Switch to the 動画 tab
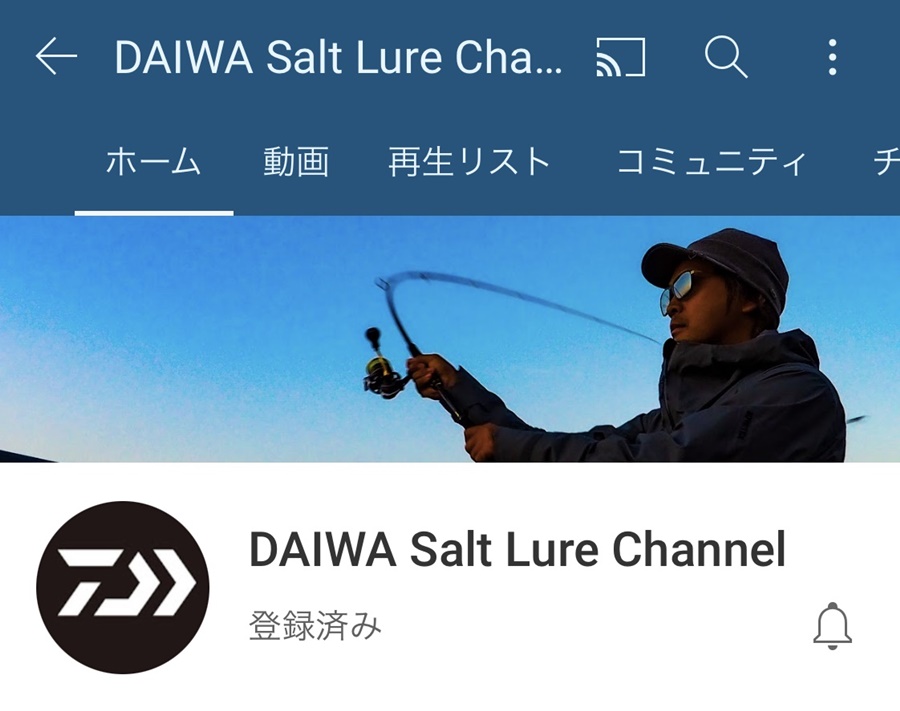Screen dimensions: 900x711 click(296, 162)
